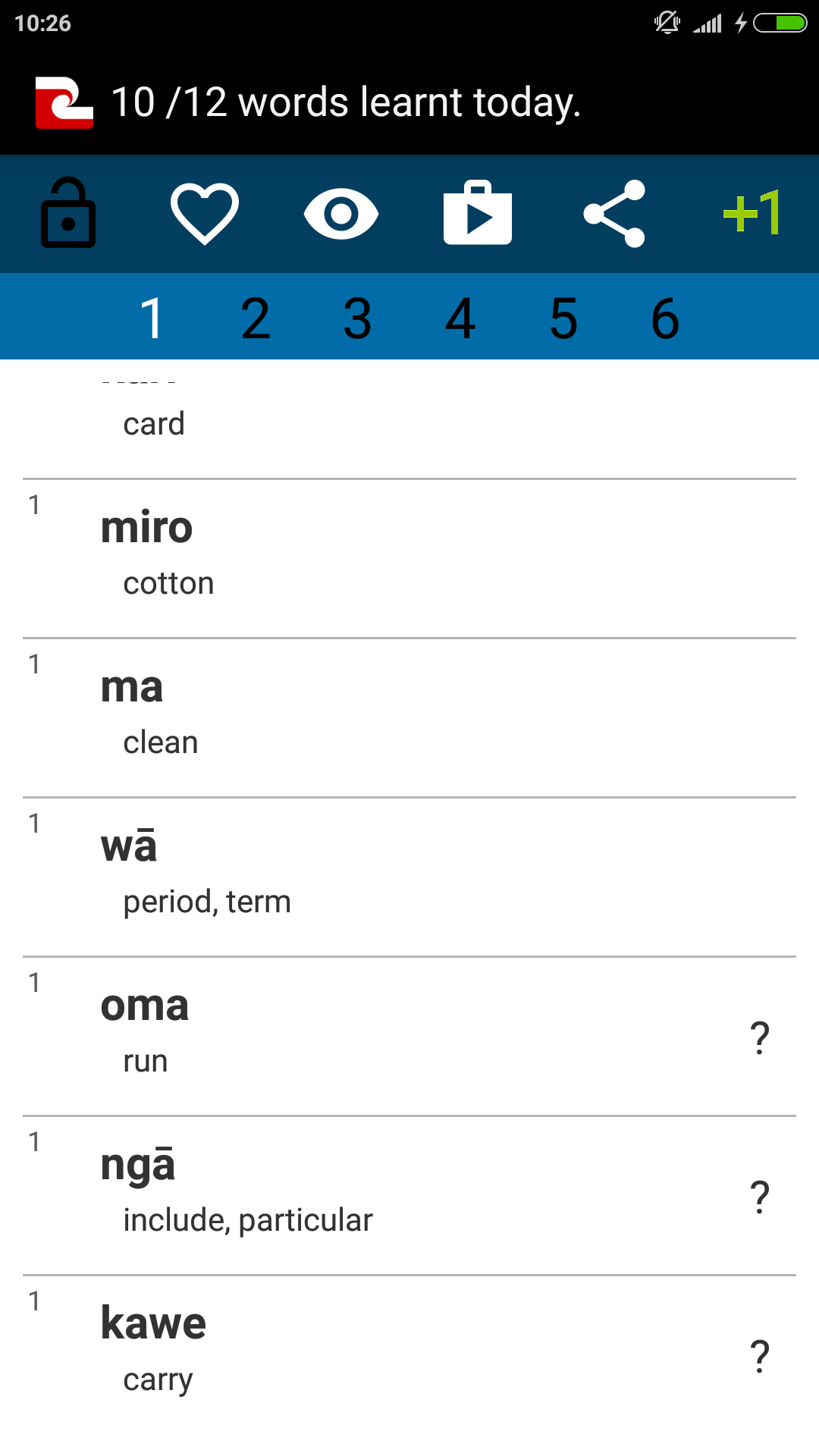The image size is (819, 1456).
Task: Switch to tab 3
Action: pyautogui.click(x=357, y=317)
